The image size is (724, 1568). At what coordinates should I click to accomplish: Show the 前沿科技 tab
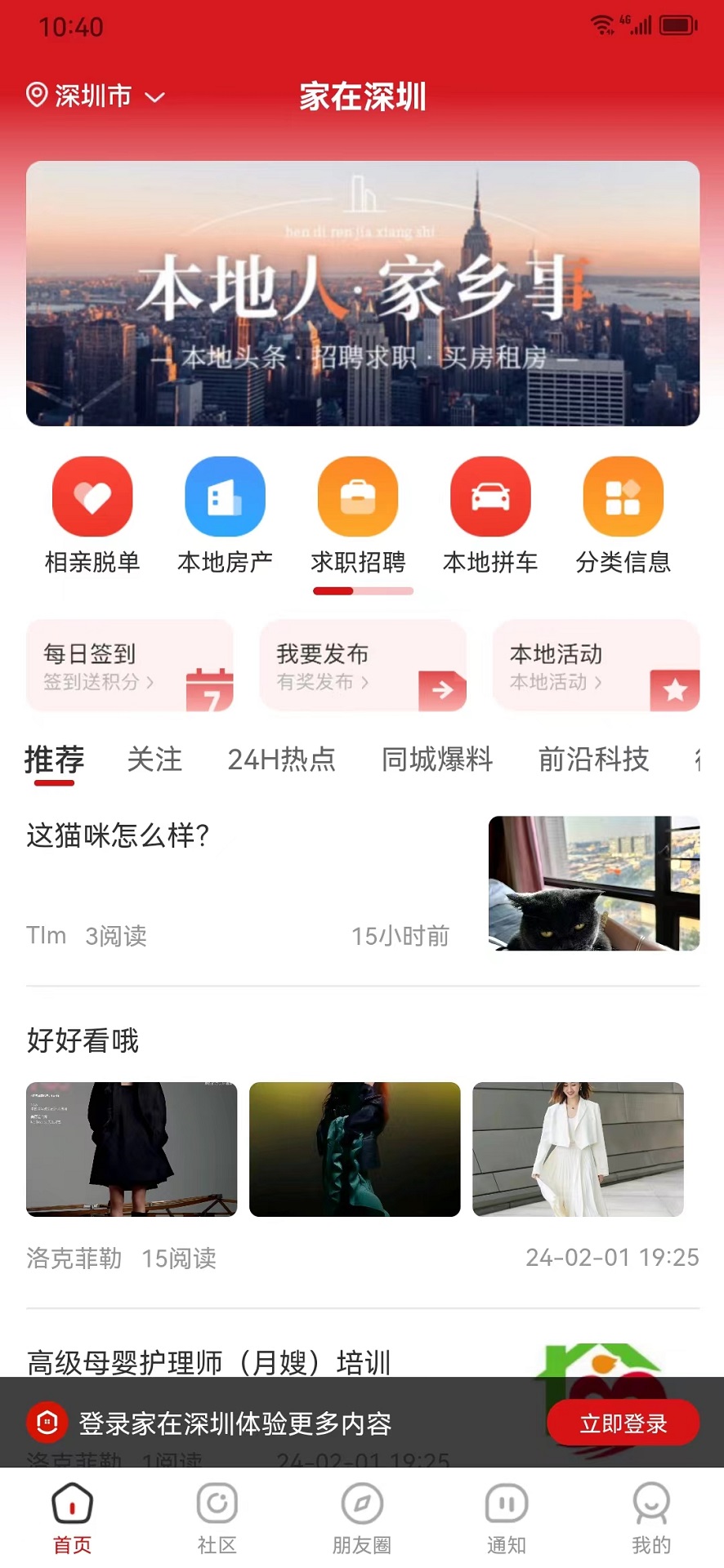(x=593, y=759)
